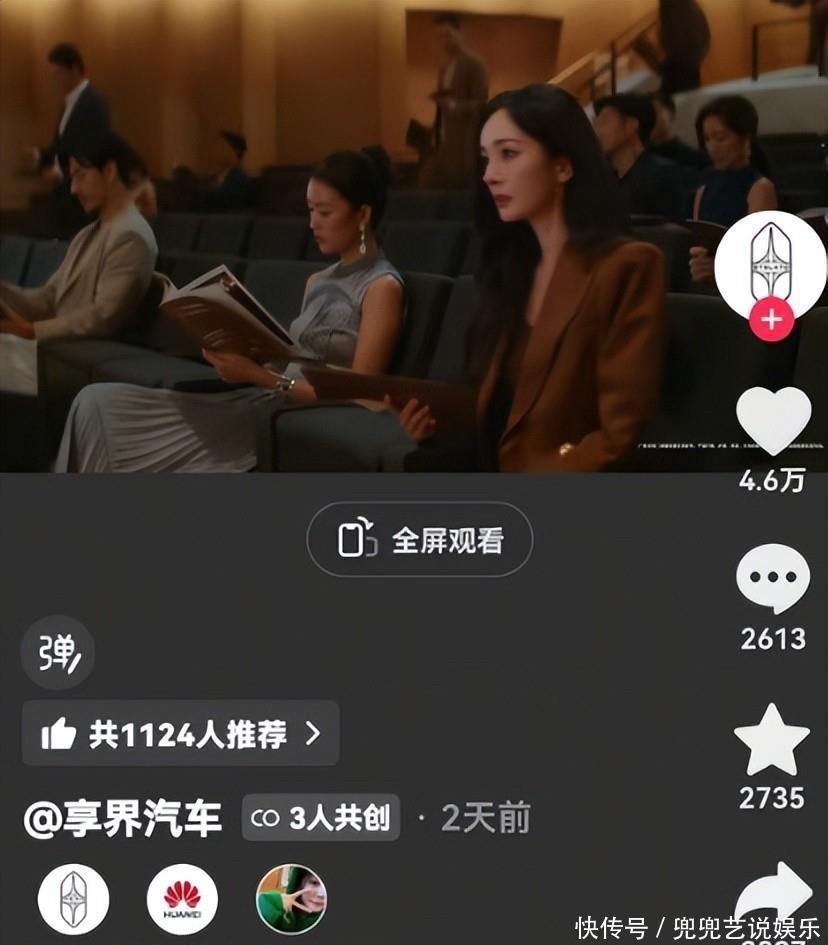The image size is (828, 945).
Task: Follow the creator using the red plus
Action: 772,321
